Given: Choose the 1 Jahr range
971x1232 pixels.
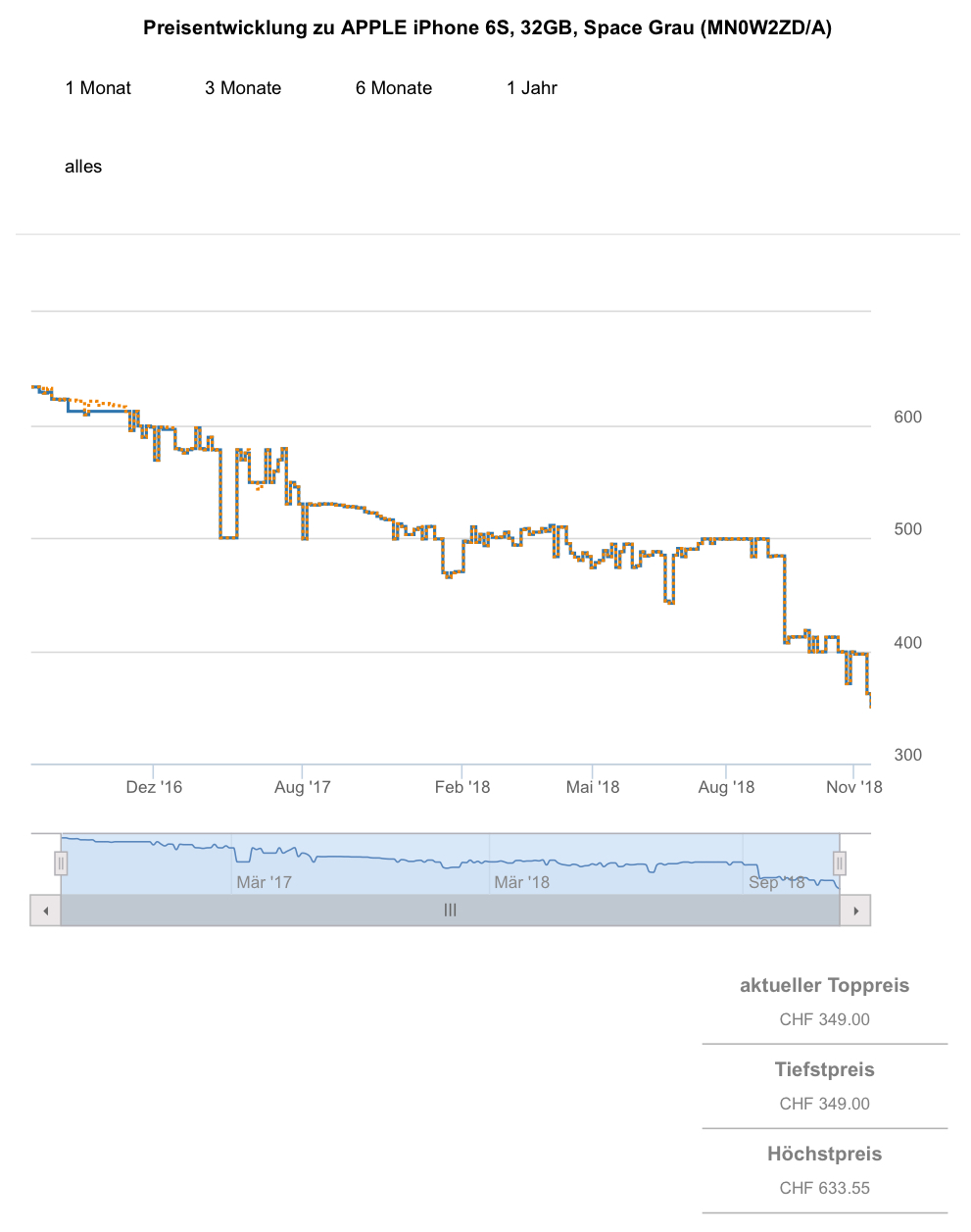Looking at the screenshot, I should click(x=532, y=88).
